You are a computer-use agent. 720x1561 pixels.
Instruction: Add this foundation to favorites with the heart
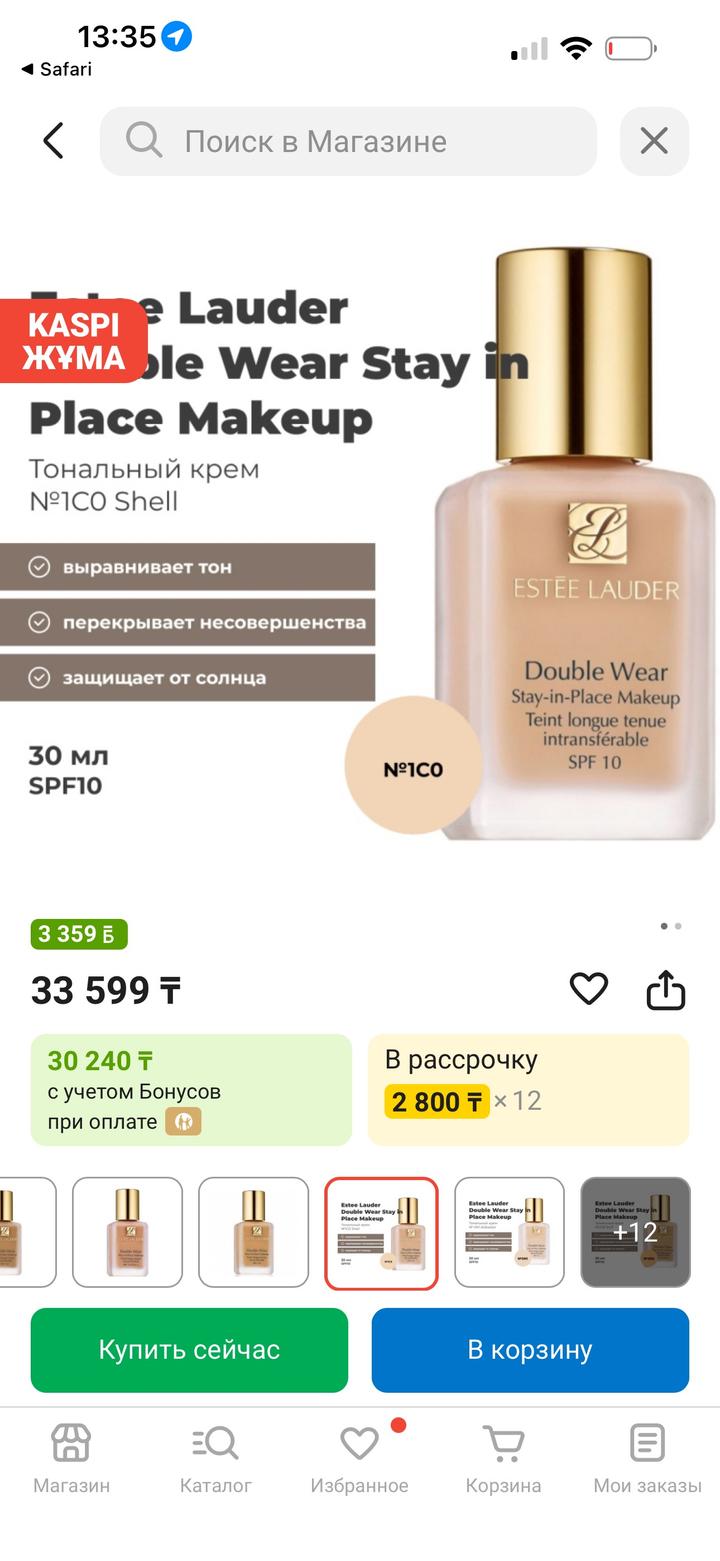pos(588,989)
